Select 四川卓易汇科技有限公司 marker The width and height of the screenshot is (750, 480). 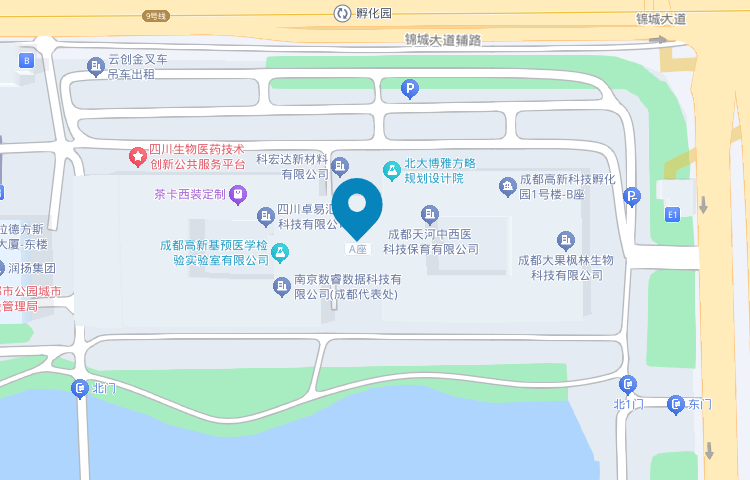[x=266, y=216]
